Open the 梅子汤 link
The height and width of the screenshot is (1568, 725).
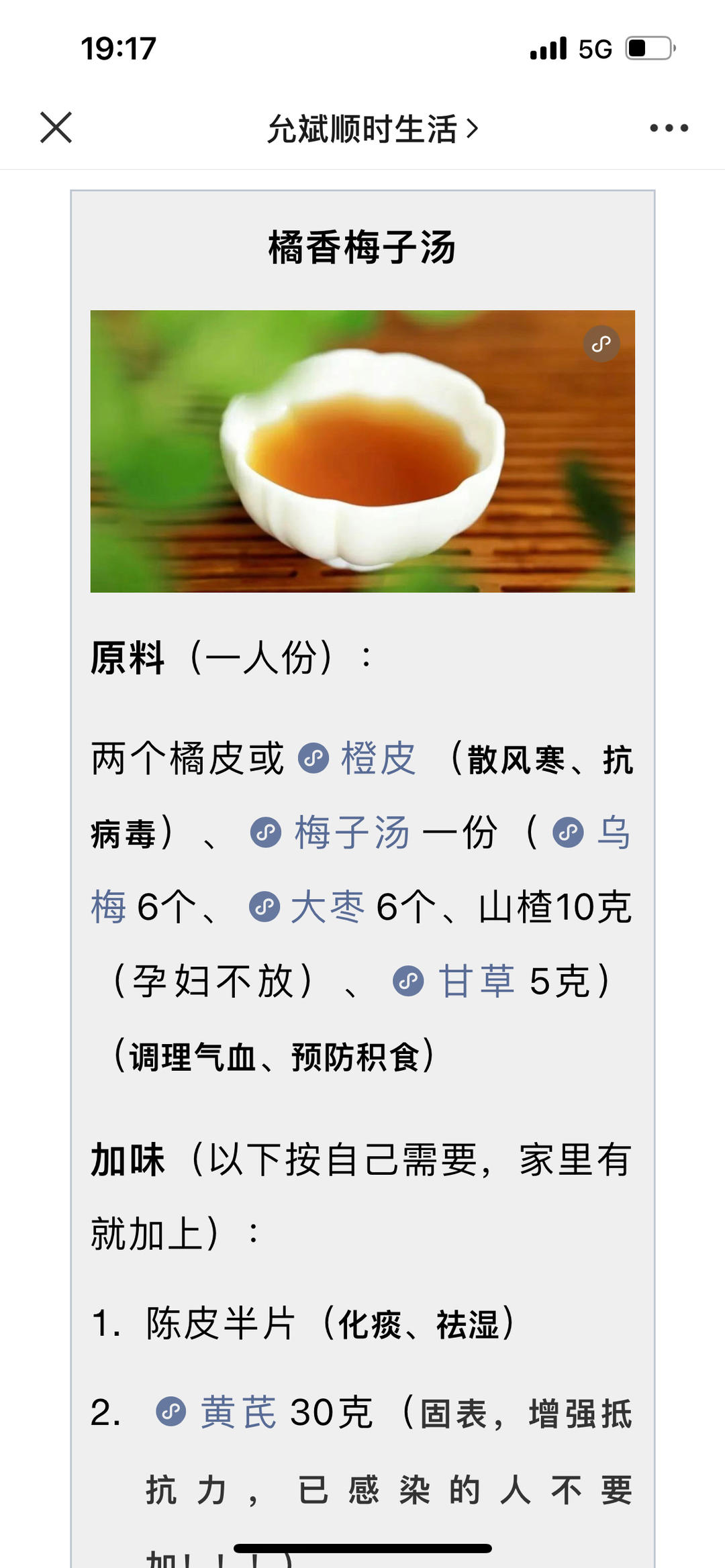pos(352,833)
